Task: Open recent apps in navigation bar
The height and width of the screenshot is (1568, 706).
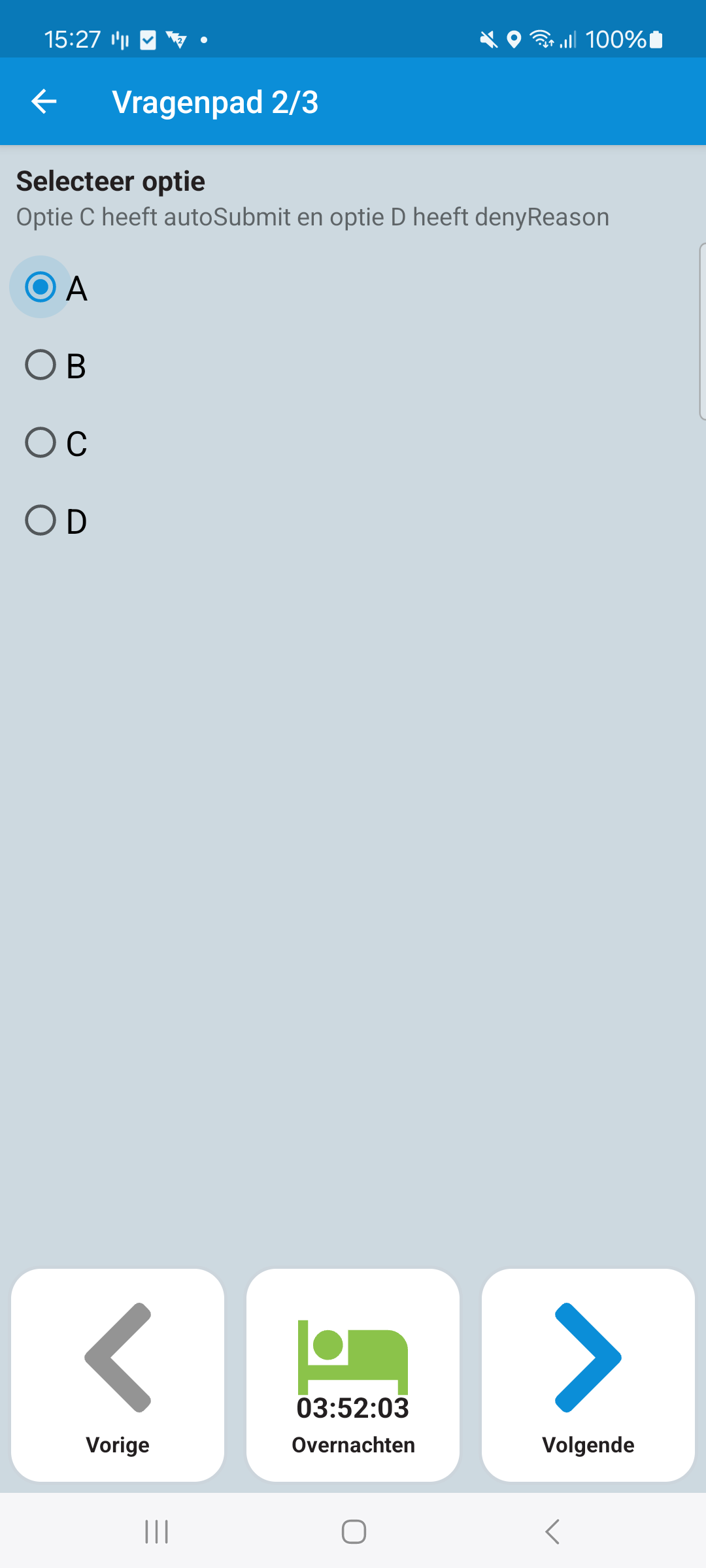Action: point(157,1531)
